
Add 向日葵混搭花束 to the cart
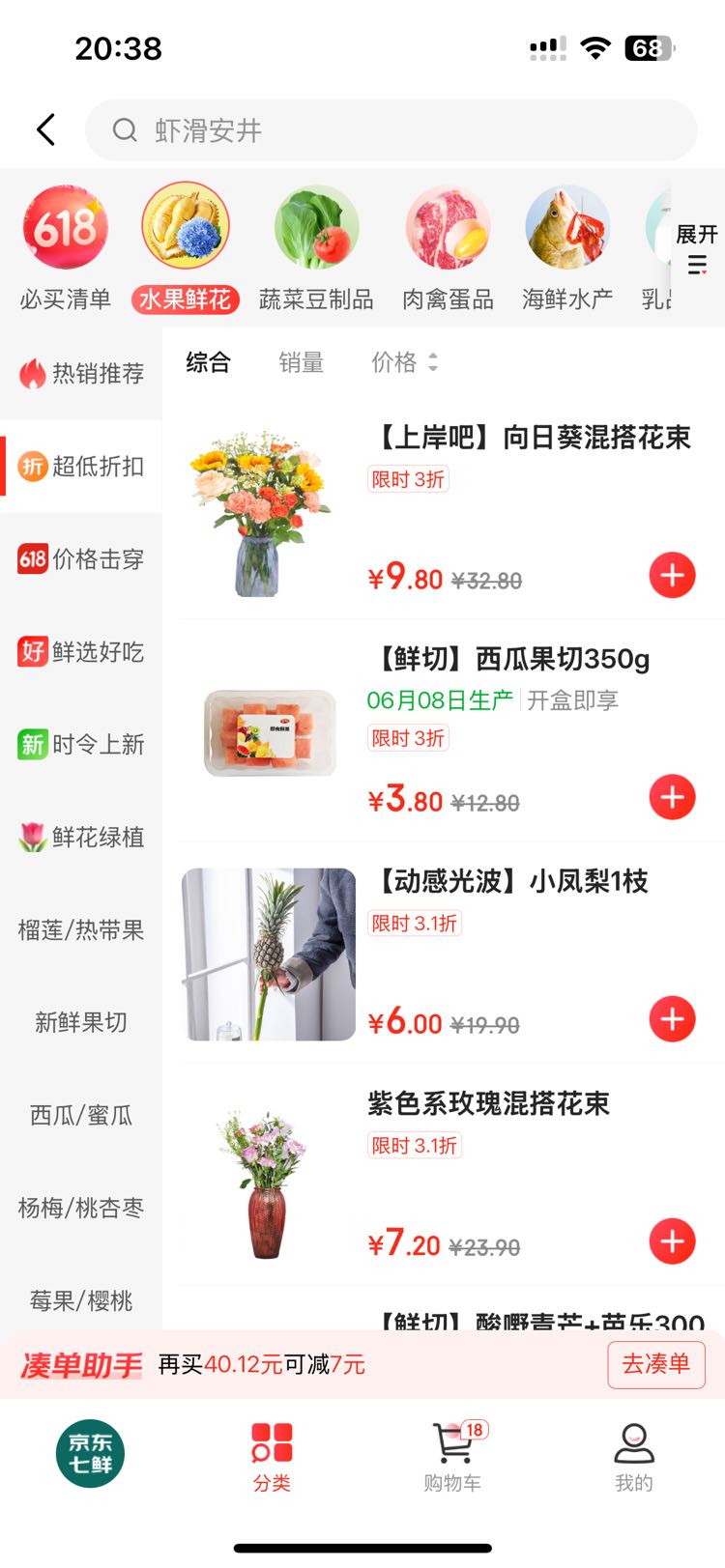click(672, 576)
